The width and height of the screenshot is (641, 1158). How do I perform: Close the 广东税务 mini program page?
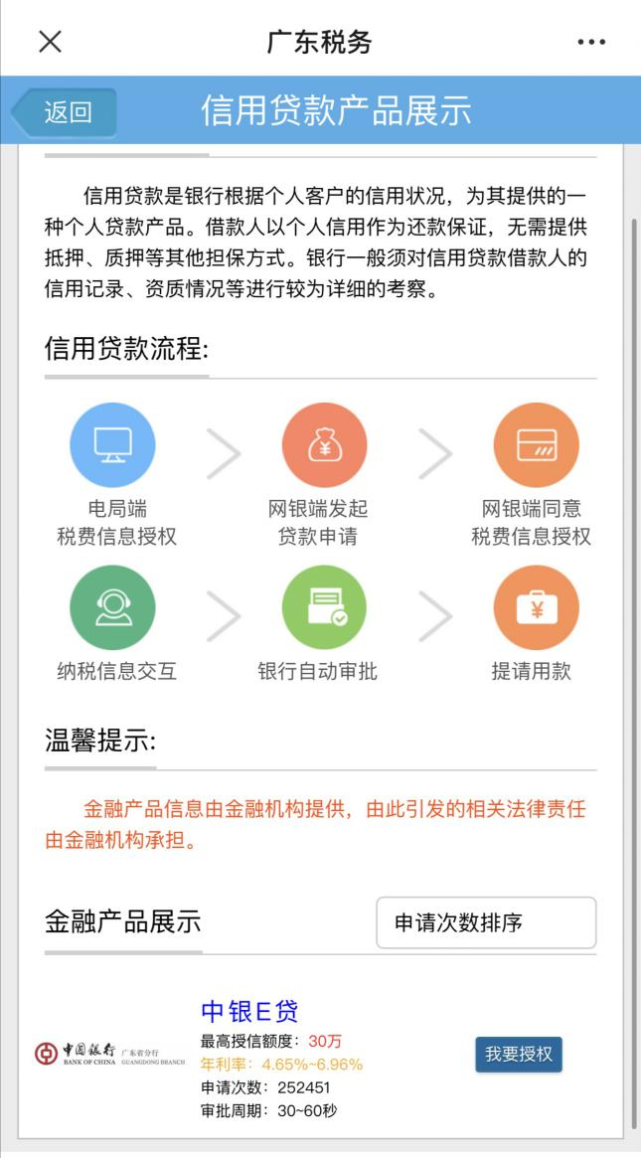click(x=50, y=41)
